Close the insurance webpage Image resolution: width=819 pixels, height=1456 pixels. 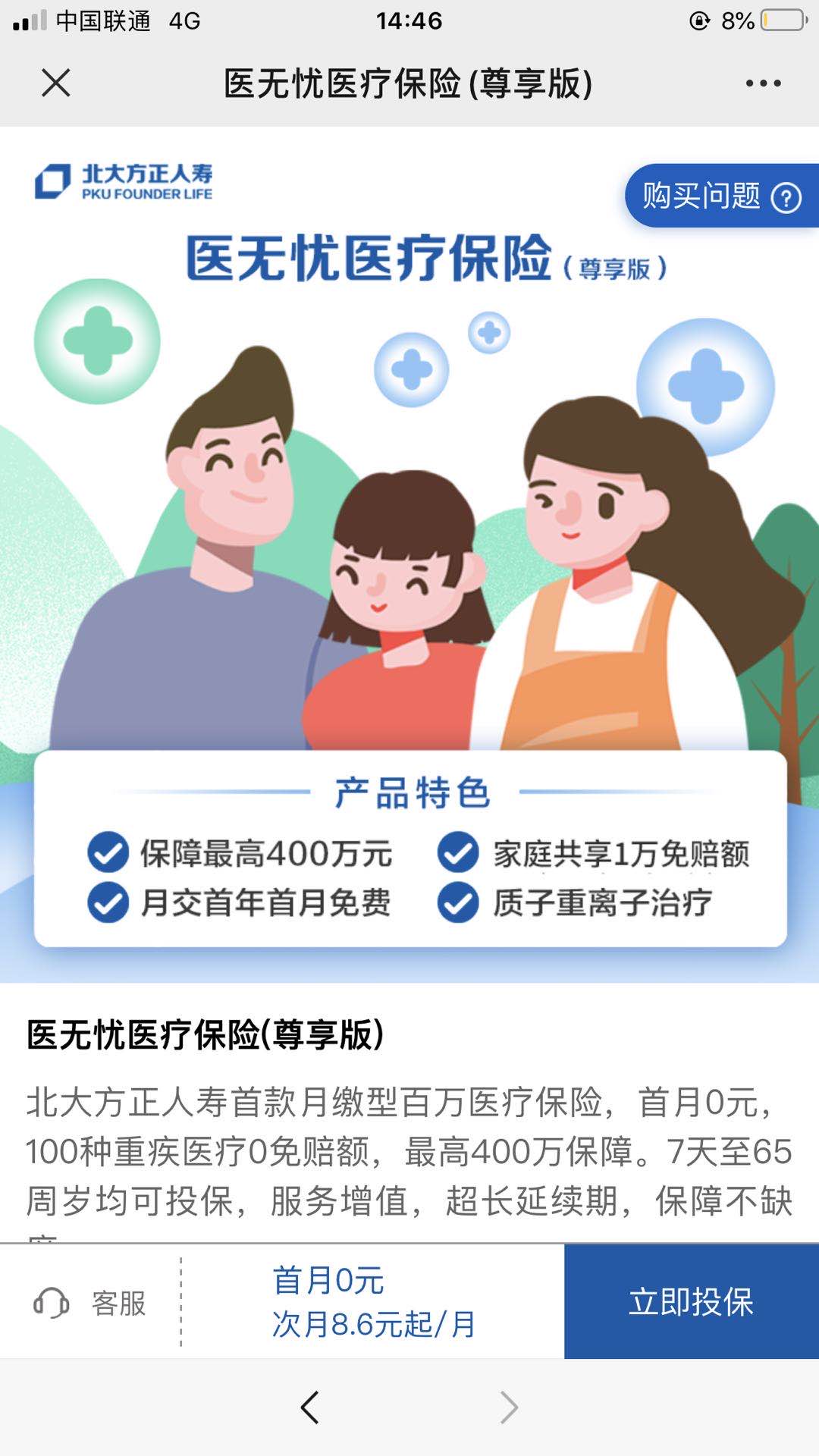tap(56, 83)
